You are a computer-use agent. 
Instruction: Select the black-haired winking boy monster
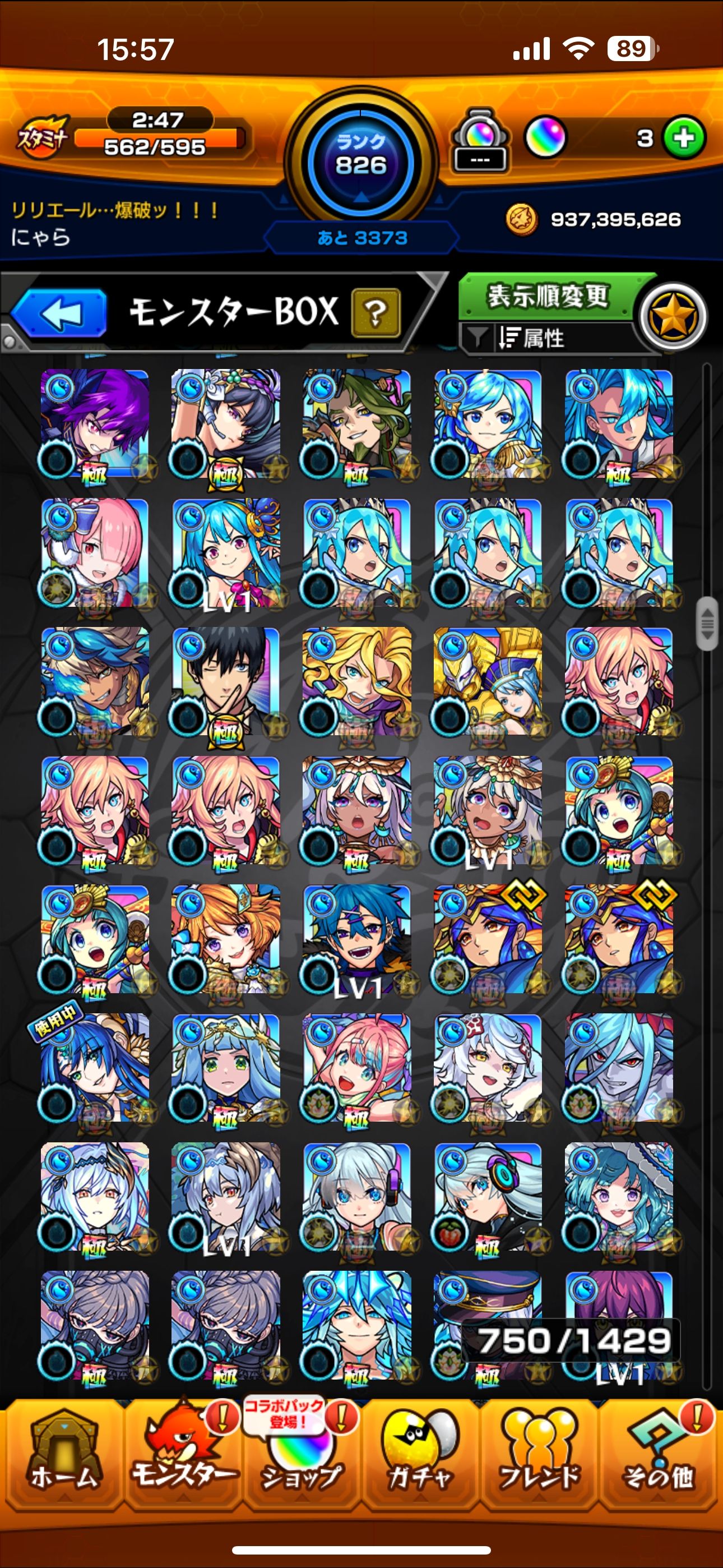click(225, 680)
